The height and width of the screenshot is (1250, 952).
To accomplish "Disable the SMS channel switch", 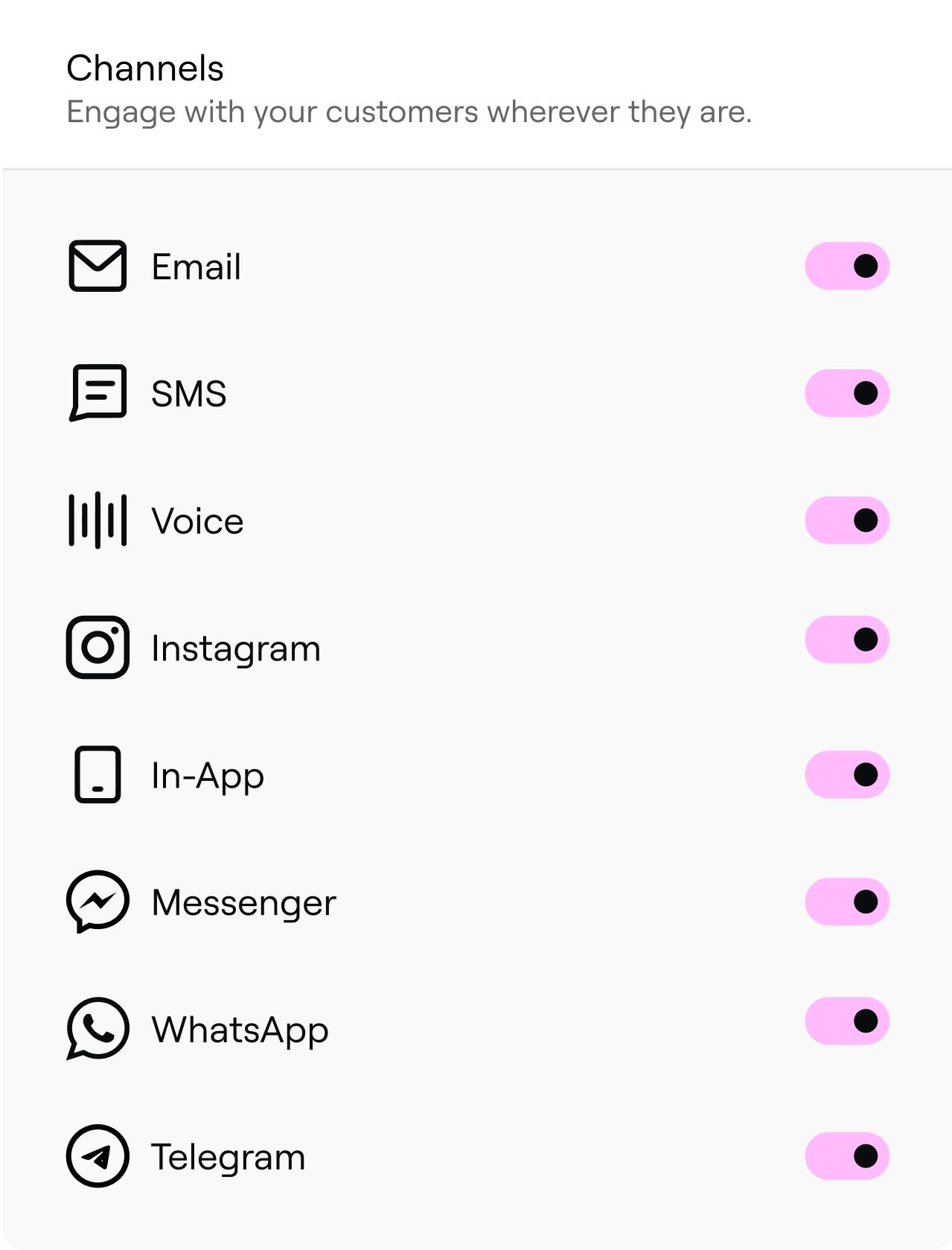I will coord(847,393).
